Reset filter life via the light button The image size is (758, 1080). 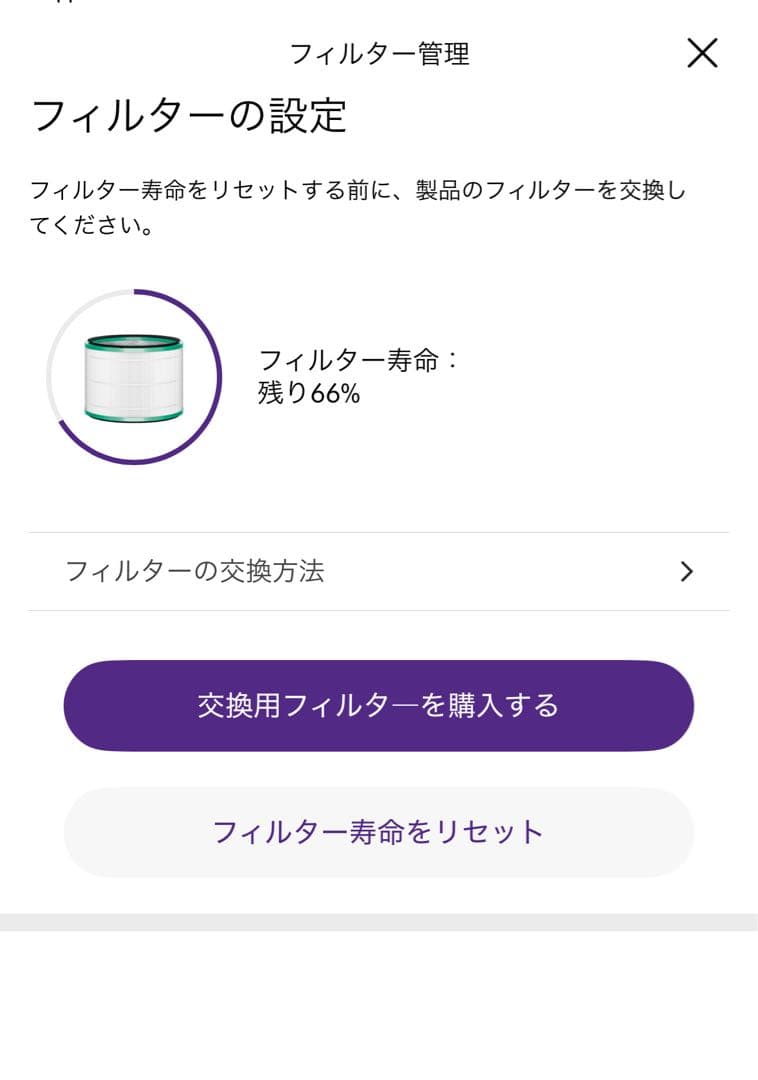[x=378, y=832]
